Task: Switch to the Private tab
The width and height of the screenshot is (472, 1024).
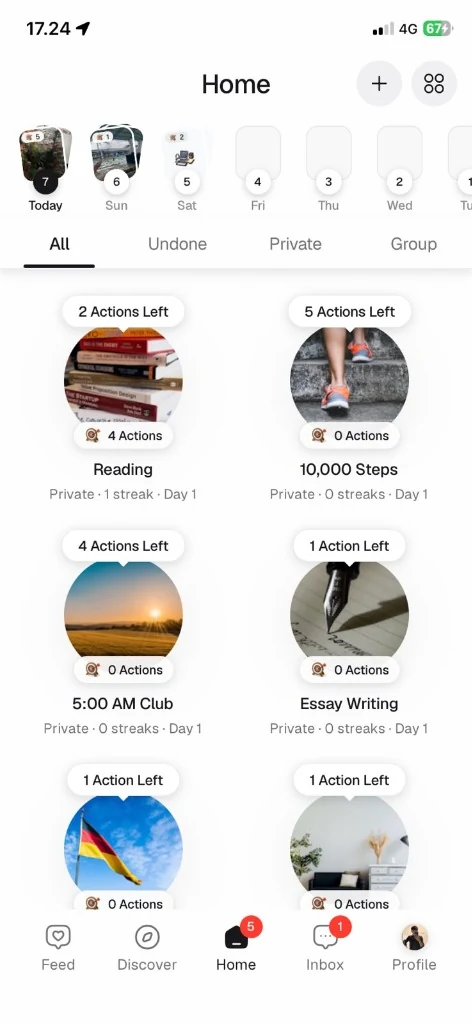Action: tap(295, 244)
